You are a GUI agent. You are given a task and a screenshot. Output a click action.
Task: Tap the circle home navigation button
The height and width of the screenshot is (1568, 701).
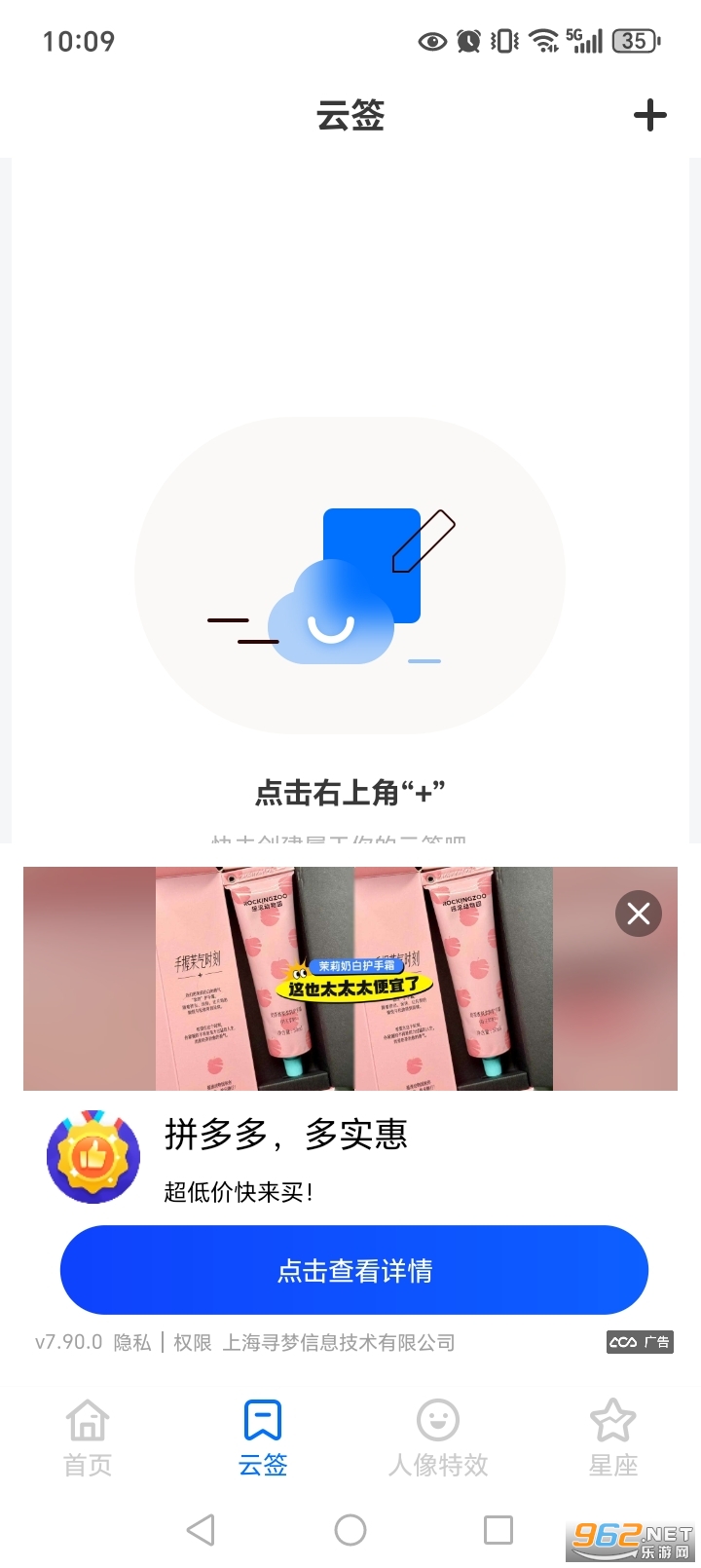pos(350,1529)
